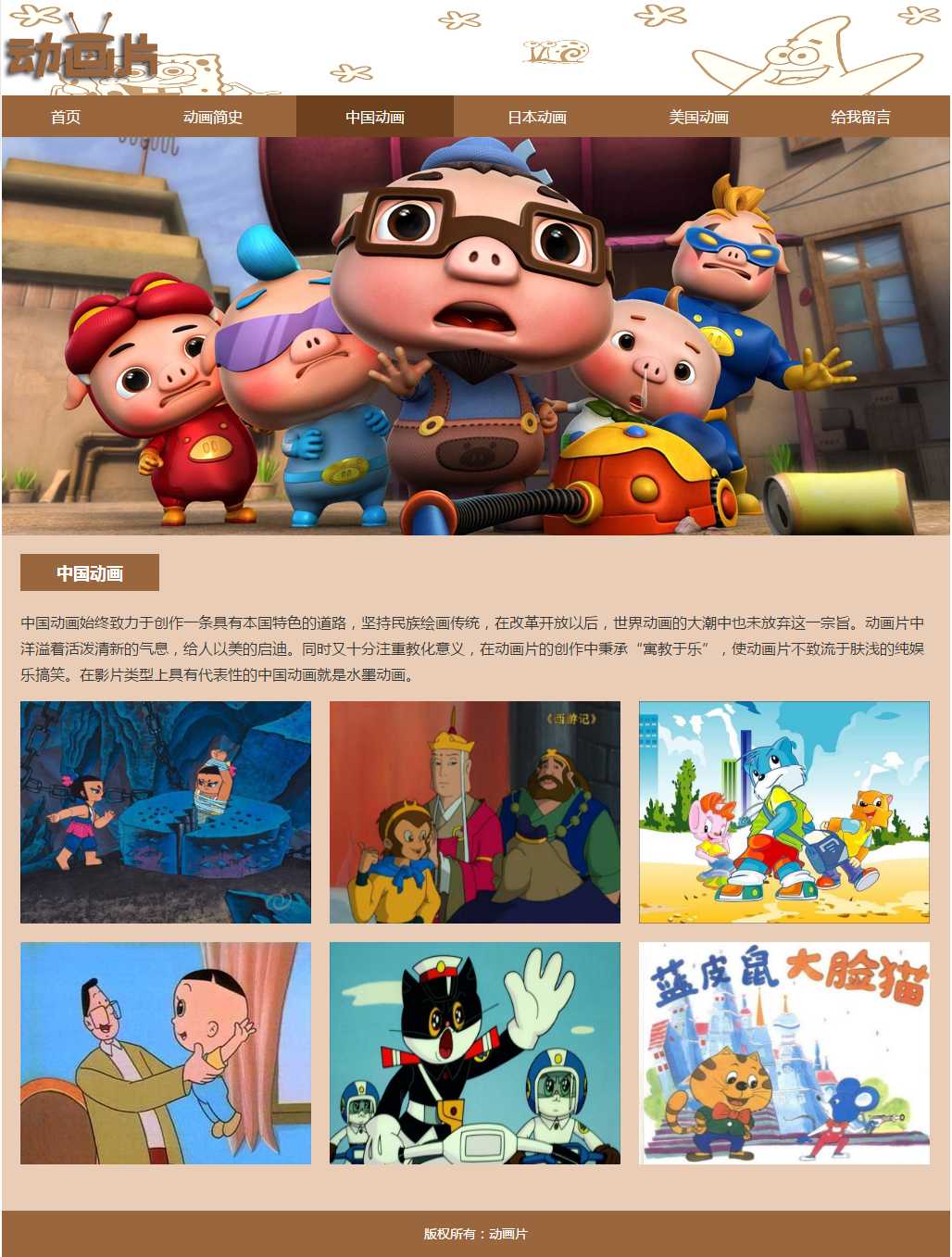Image resolution: width=952 pixels, height=1257 pixels.
Task: Open the Calabash Brothers cave image
Action: (x=166, y=812)
